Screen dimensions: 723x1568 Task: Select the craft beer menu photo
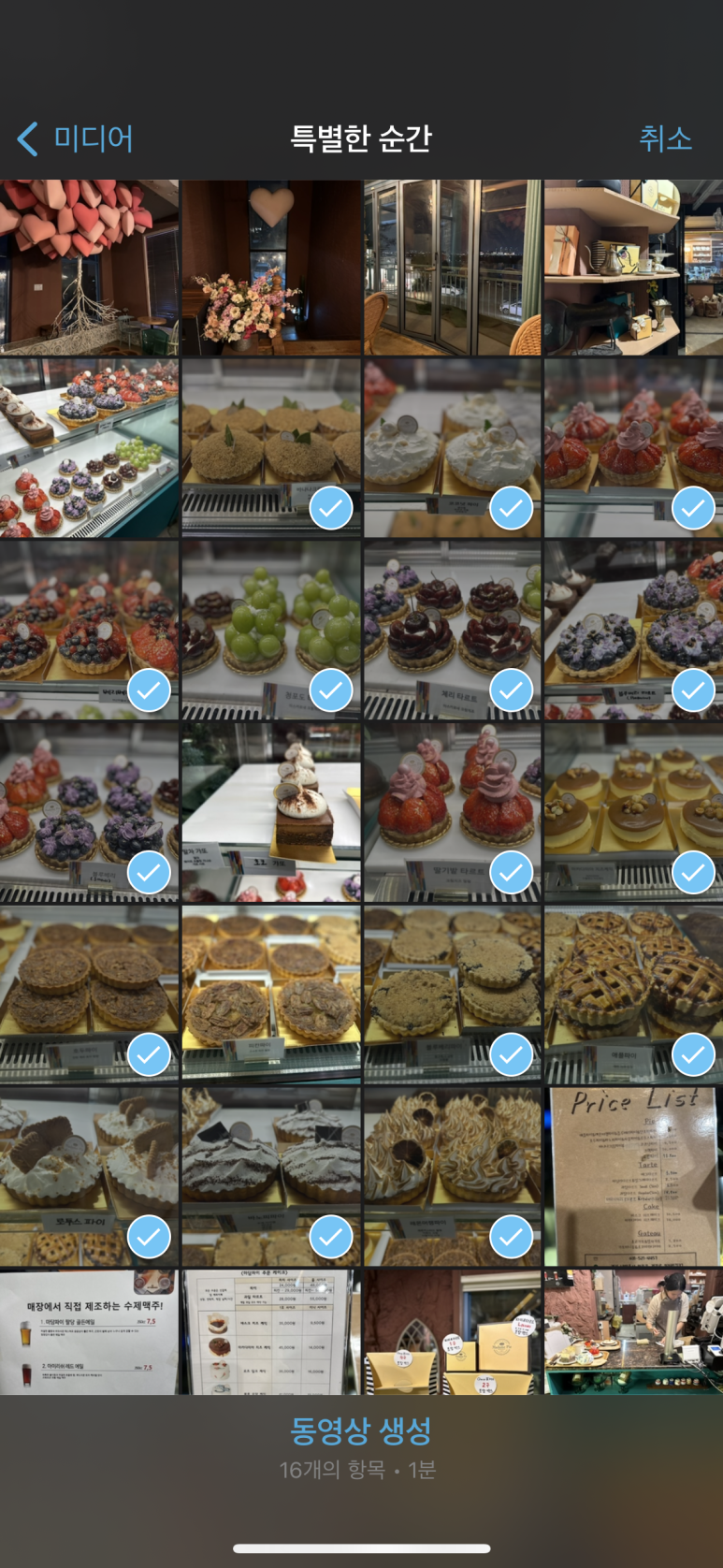point(89,1331)
